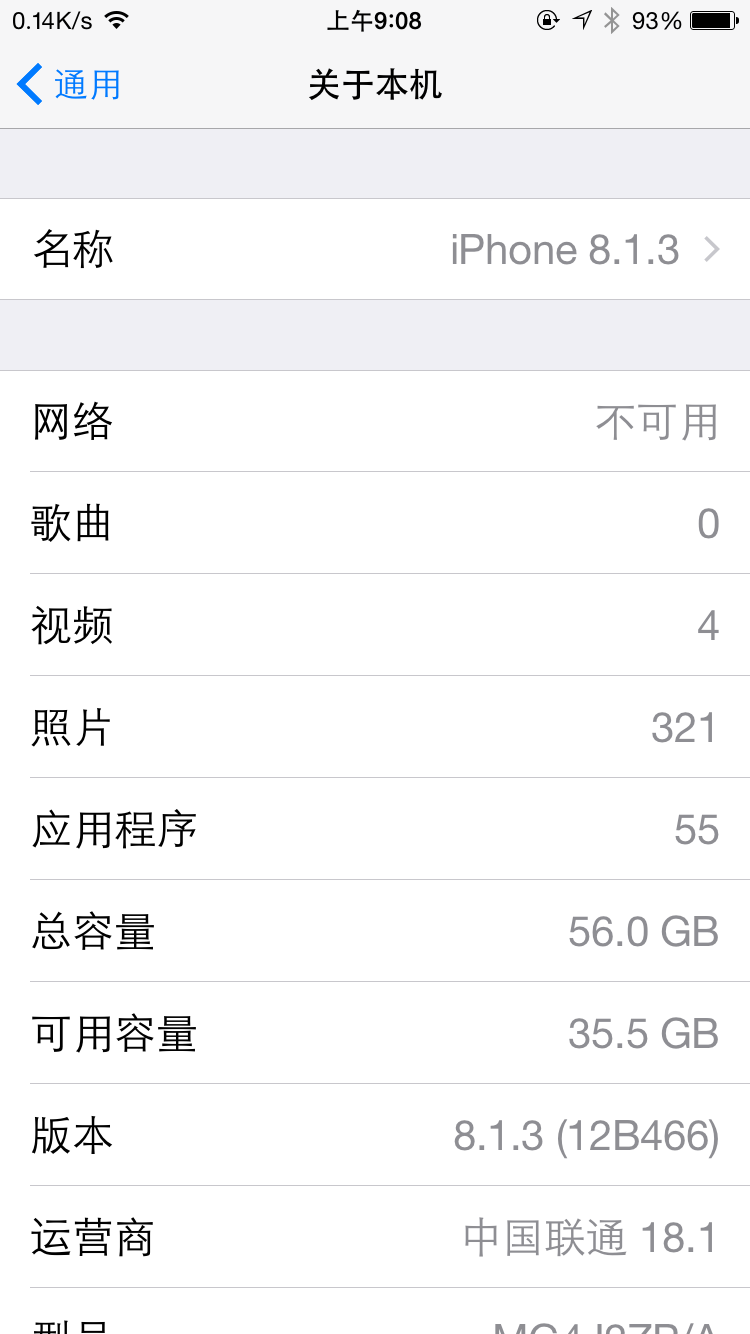This screenshot has height=1334, width=750.
Task: Tap the 版本 row showing 8.1.3
Action: pos(375,1135)
